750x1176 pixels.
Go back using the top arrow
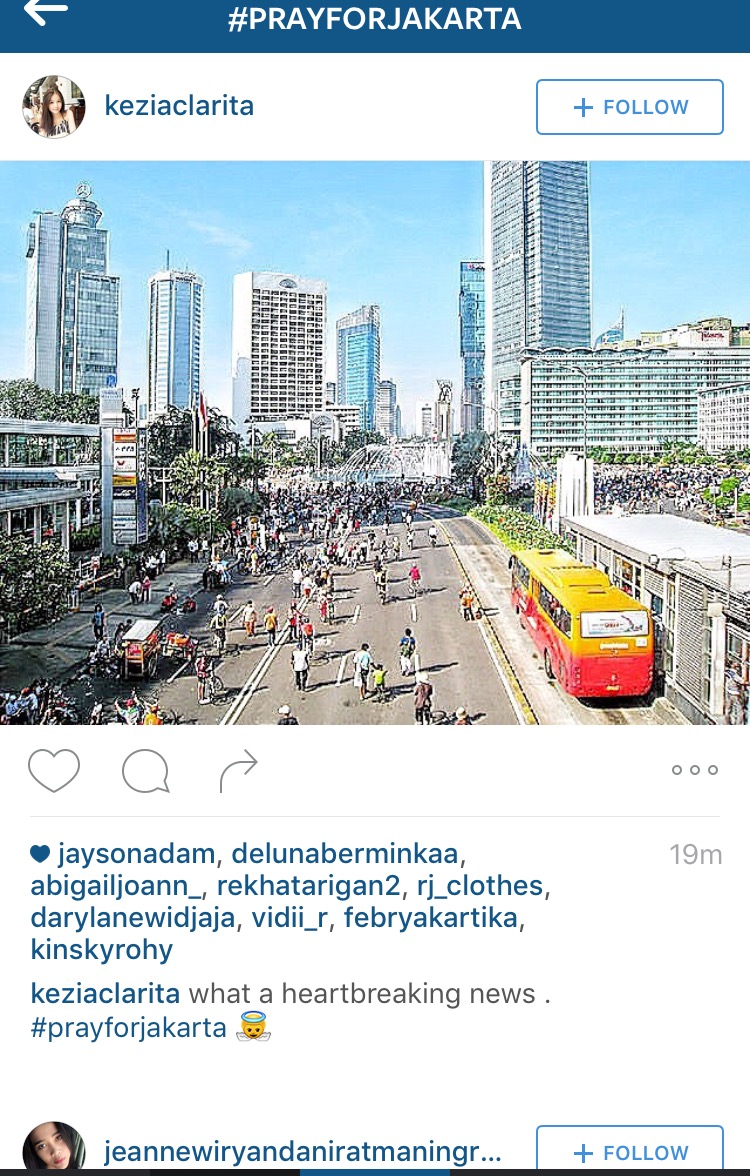click(x=46, y=12)
